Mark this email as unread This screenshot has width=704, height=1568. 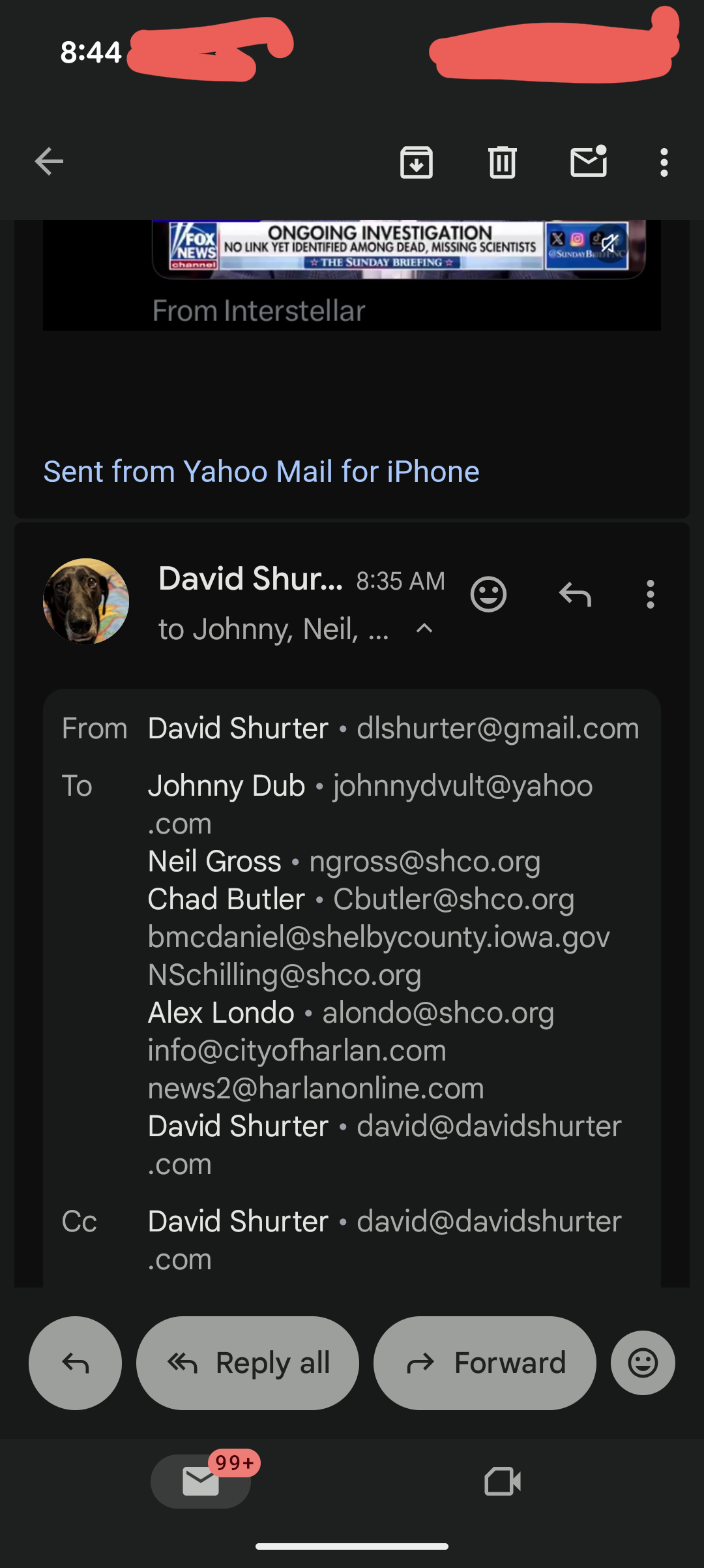(x=589, y=162)
